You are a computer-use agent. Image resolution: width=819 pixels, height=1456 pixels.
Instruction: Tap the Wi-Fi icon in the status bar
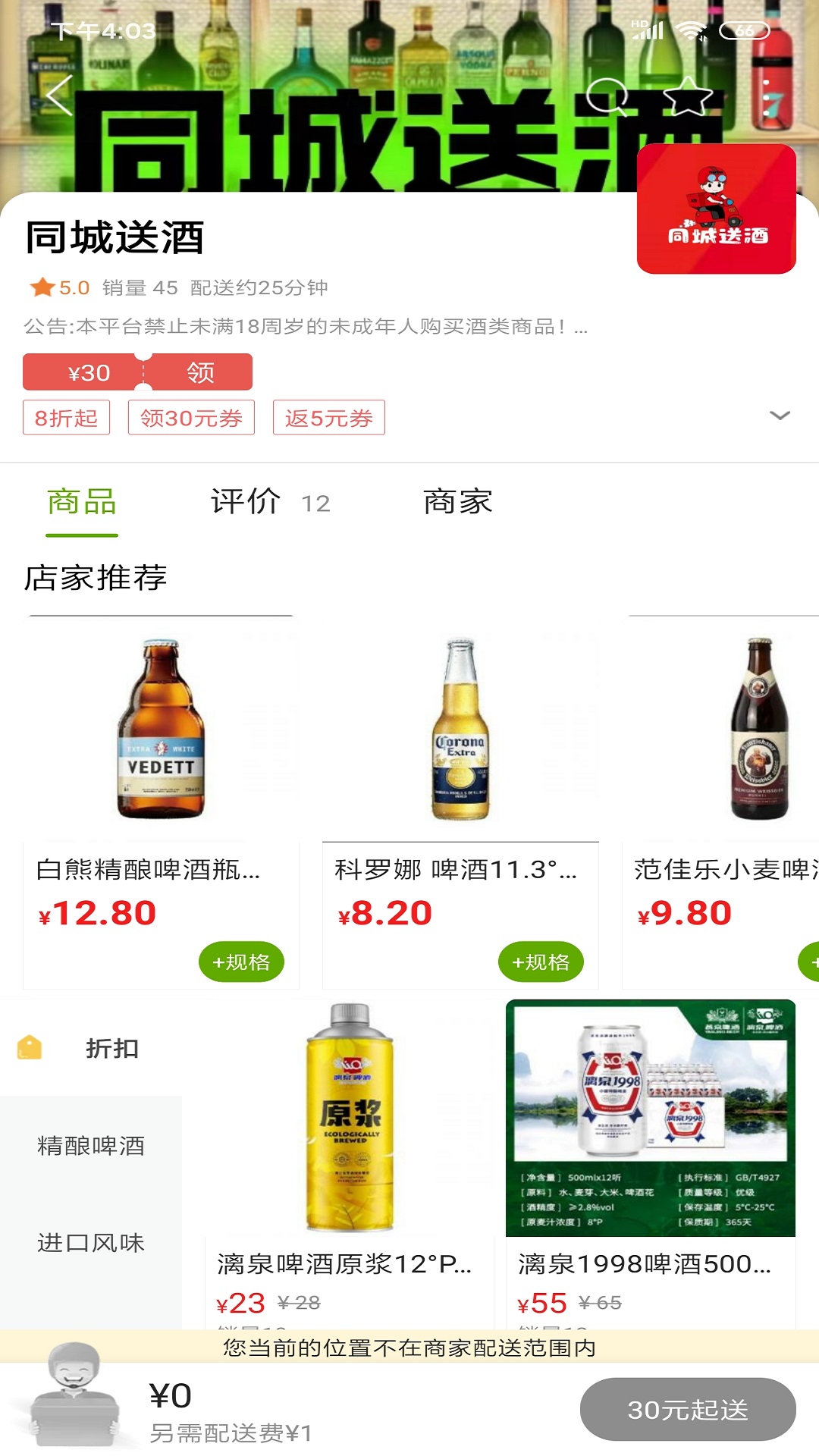689,32
